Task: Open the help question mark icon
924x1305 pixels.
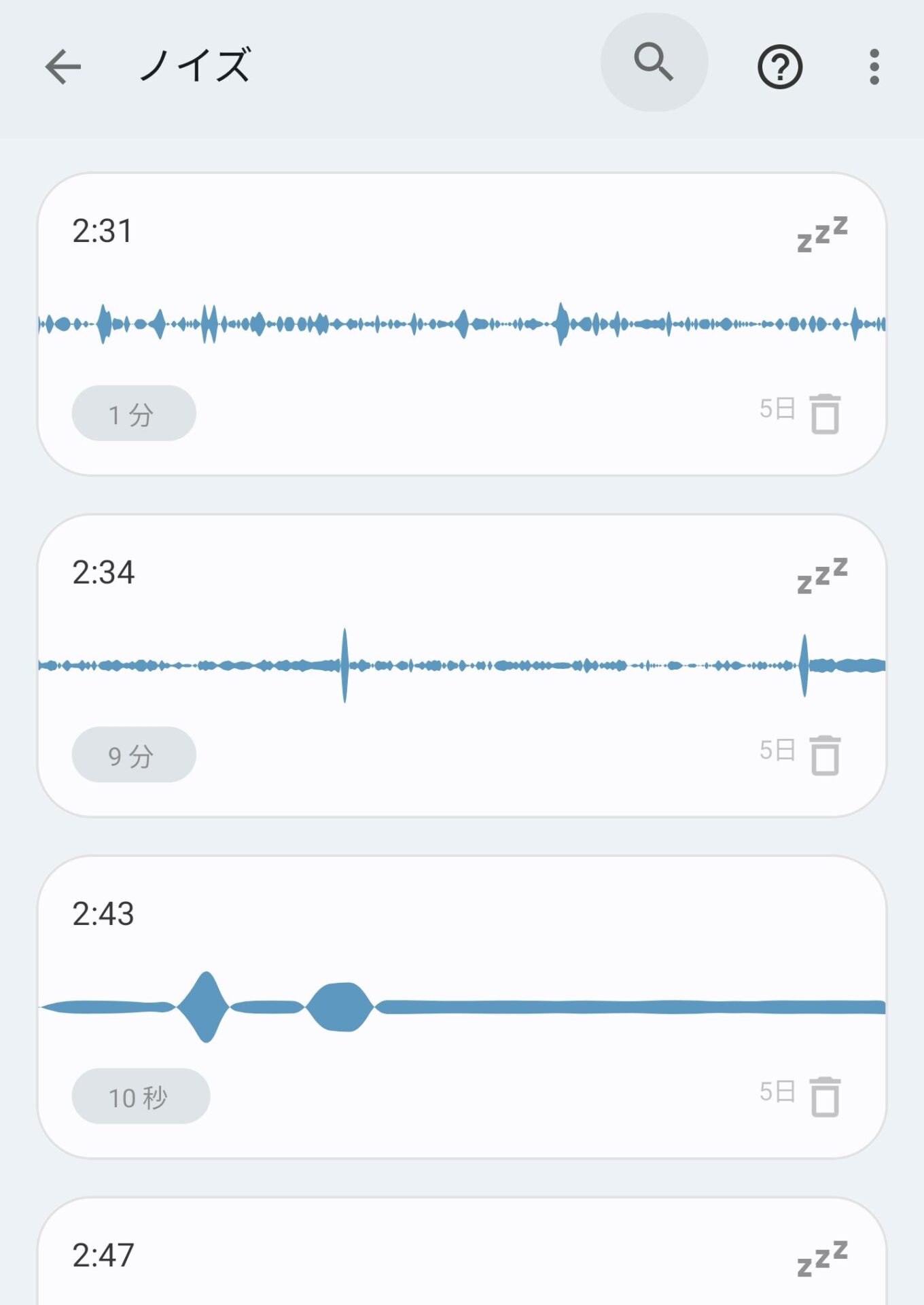Action: tap(780, 67)
